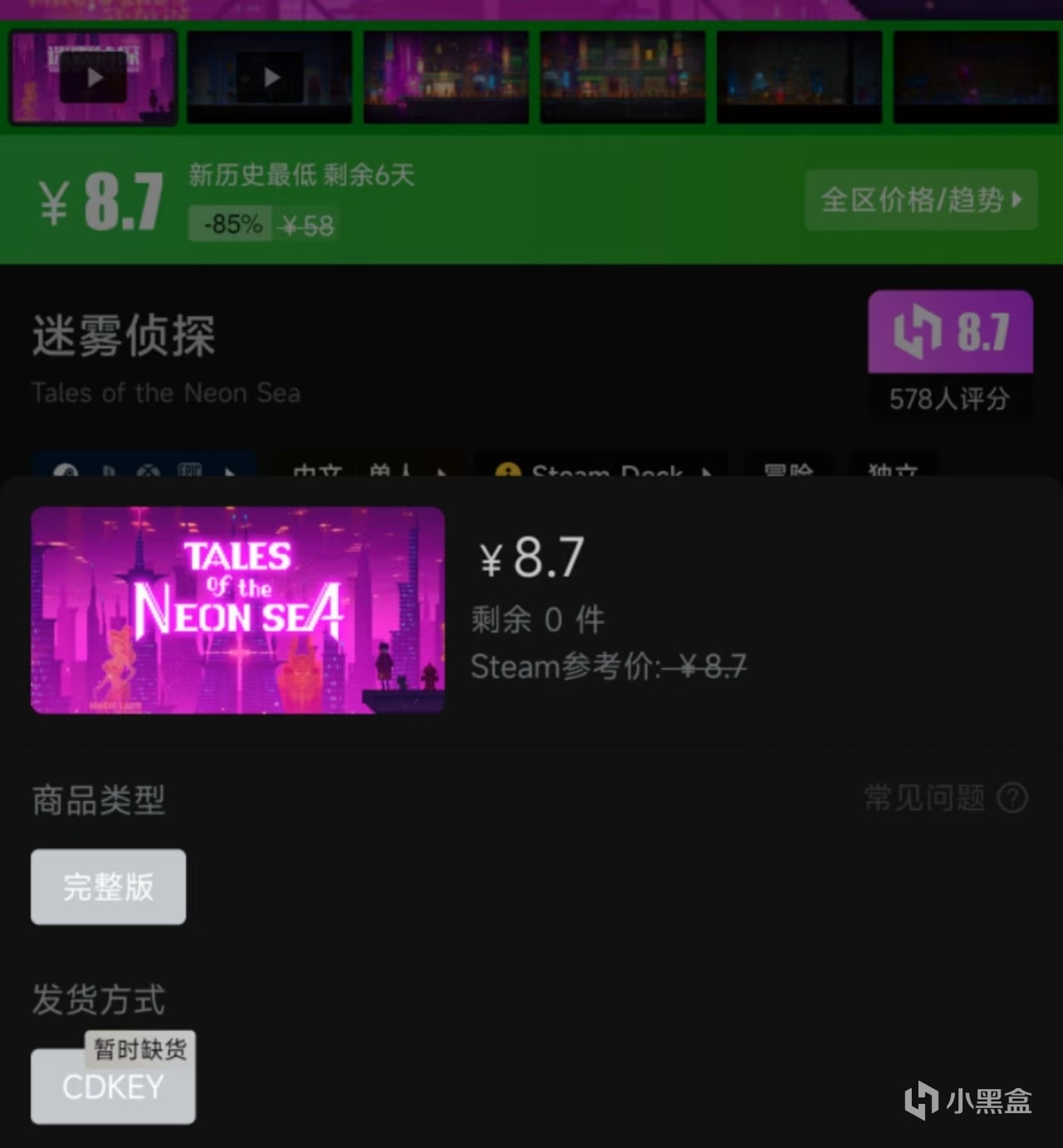Play the first video thumbnail
1063x1148 pixels.
pyautogui.click(x=94, y=77)
